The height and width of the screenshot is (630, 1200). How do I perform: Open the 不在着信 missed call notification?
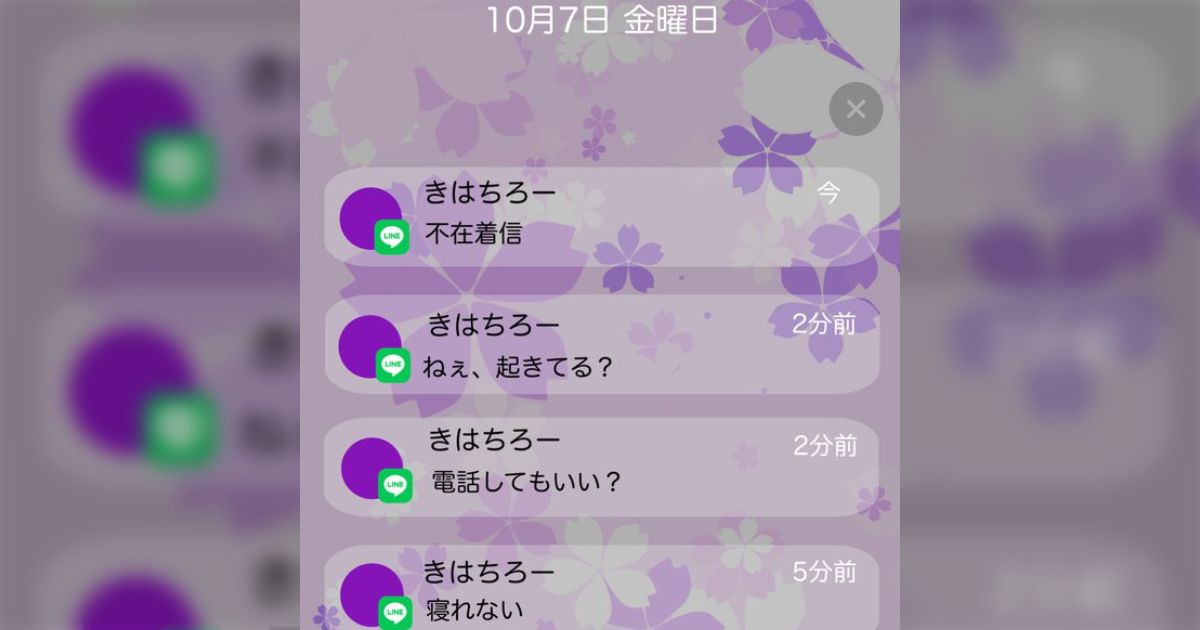(602, 216)
